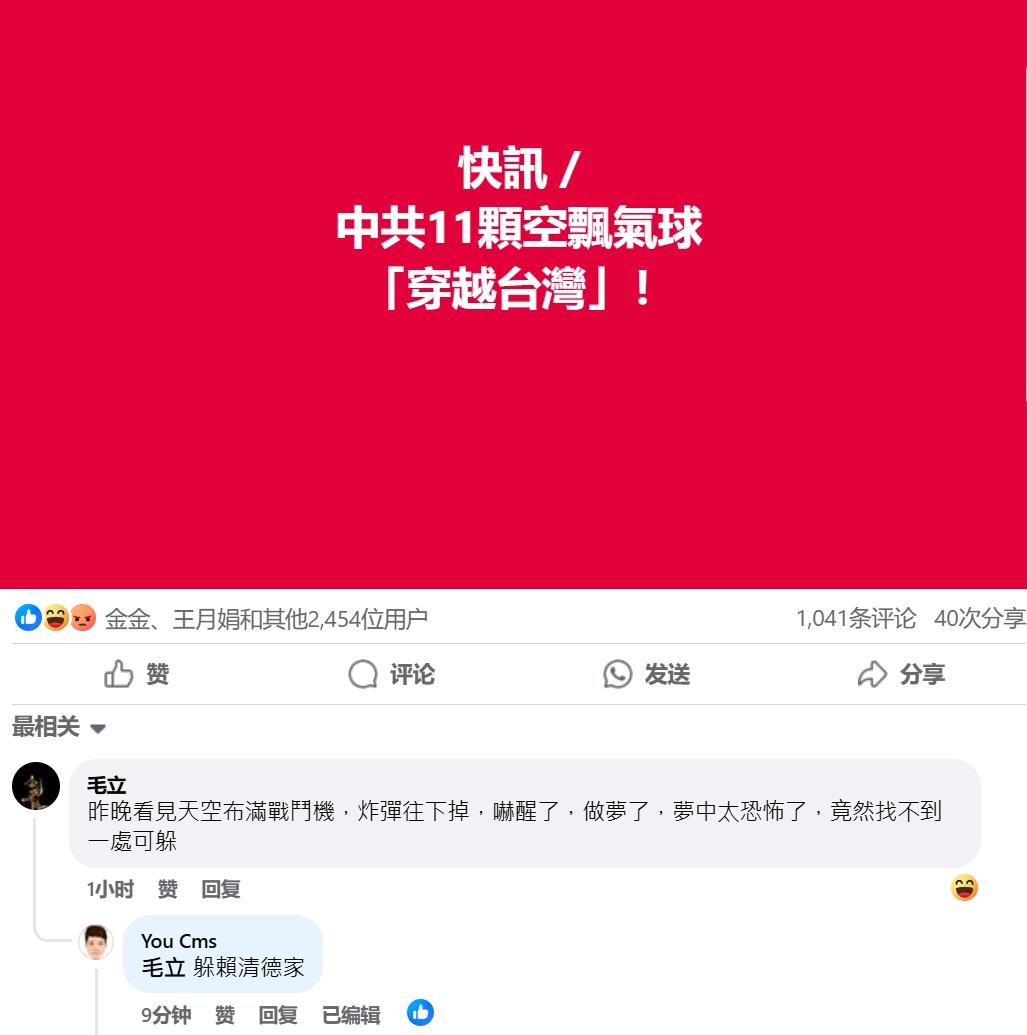Open 毛立's profile picture

36,786
